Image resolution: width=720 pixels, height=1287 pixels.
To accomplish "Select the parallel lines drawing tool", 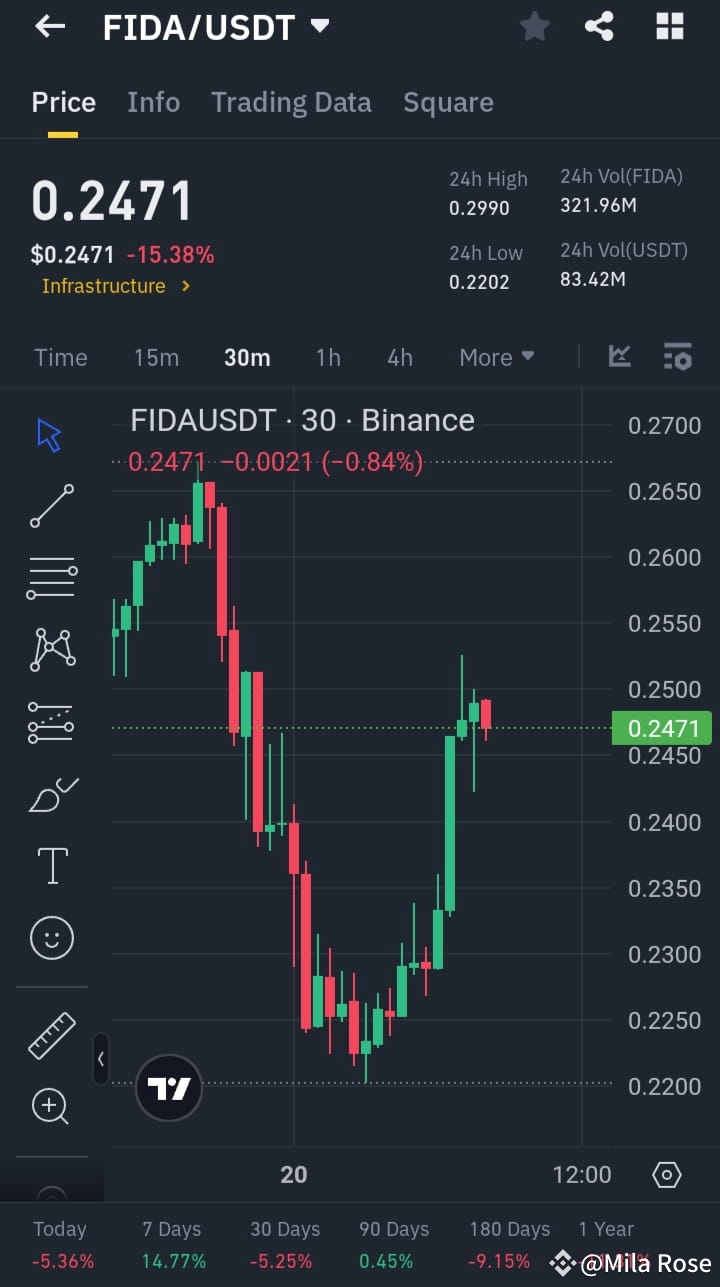I will click(51, 578).
